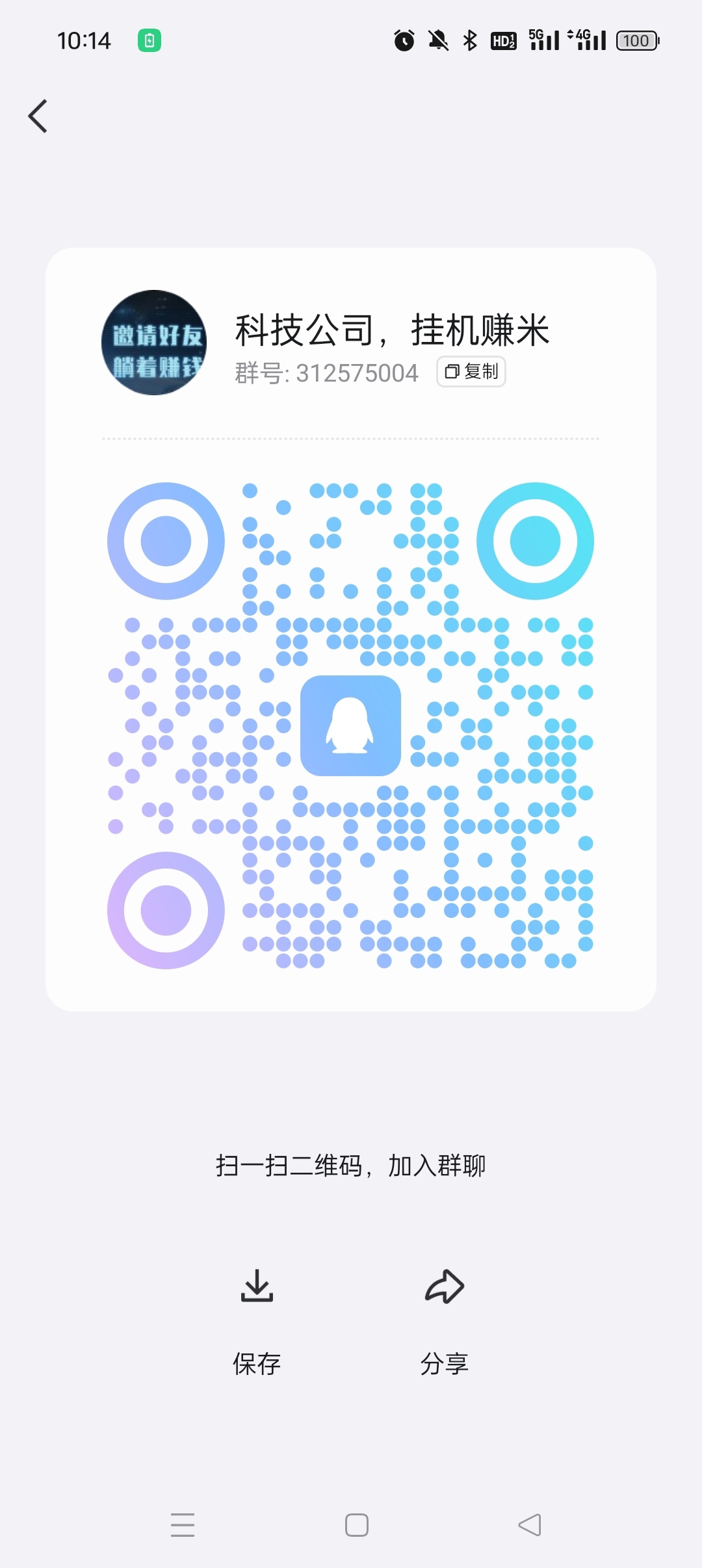Go to the home screen via system home button
This screenshot has height=1568, width=702.
point(357,1525)
